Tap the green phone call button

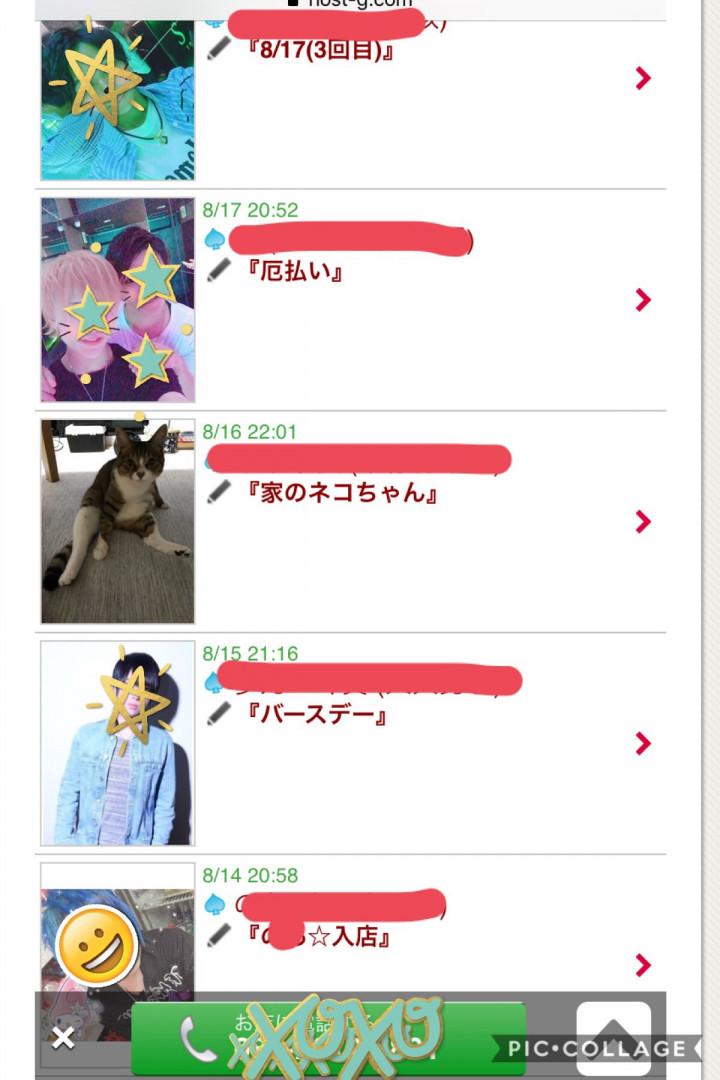pos(328,1038)
